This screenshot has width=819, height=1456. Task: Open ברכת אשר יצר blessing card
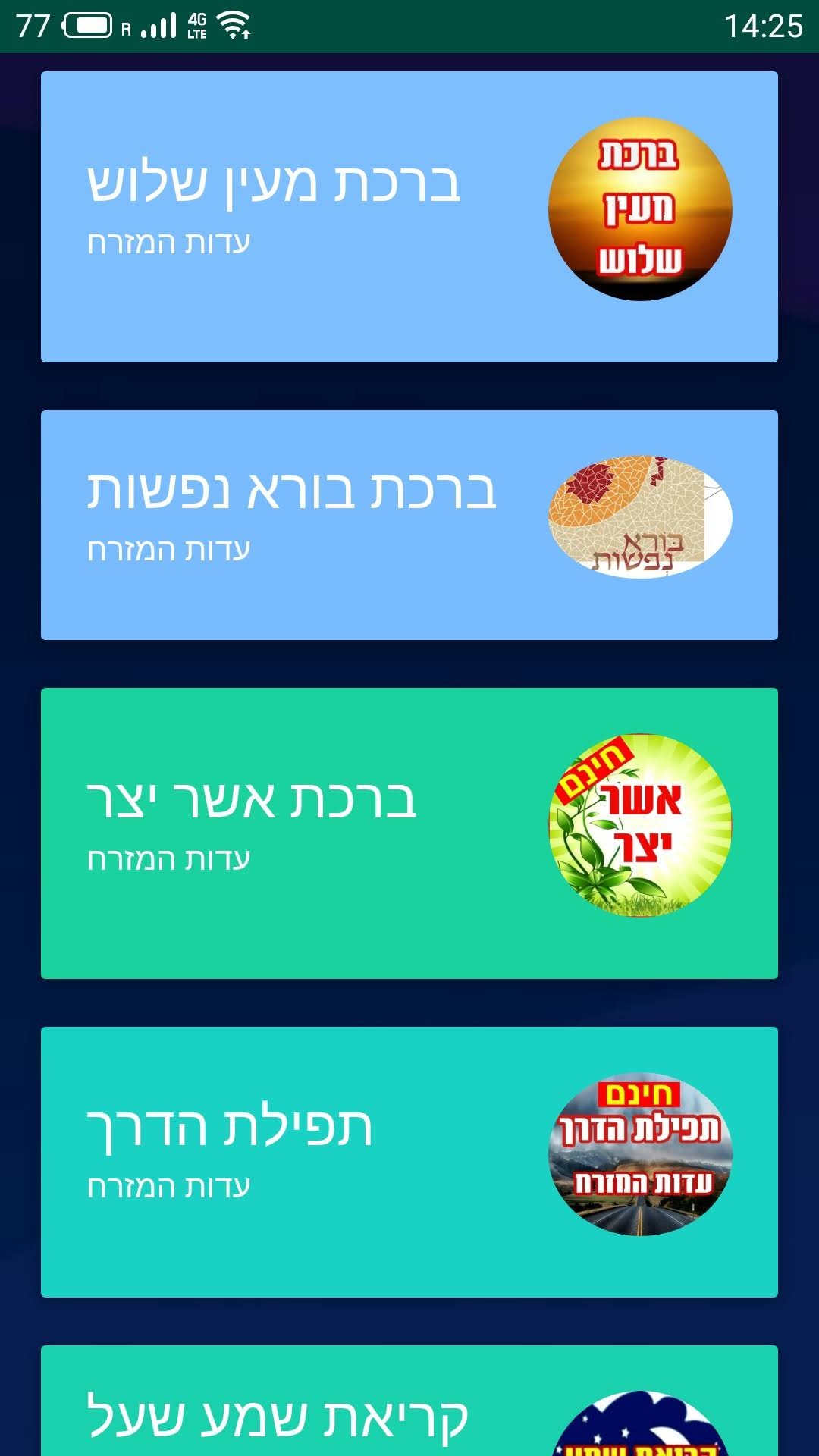409,833
